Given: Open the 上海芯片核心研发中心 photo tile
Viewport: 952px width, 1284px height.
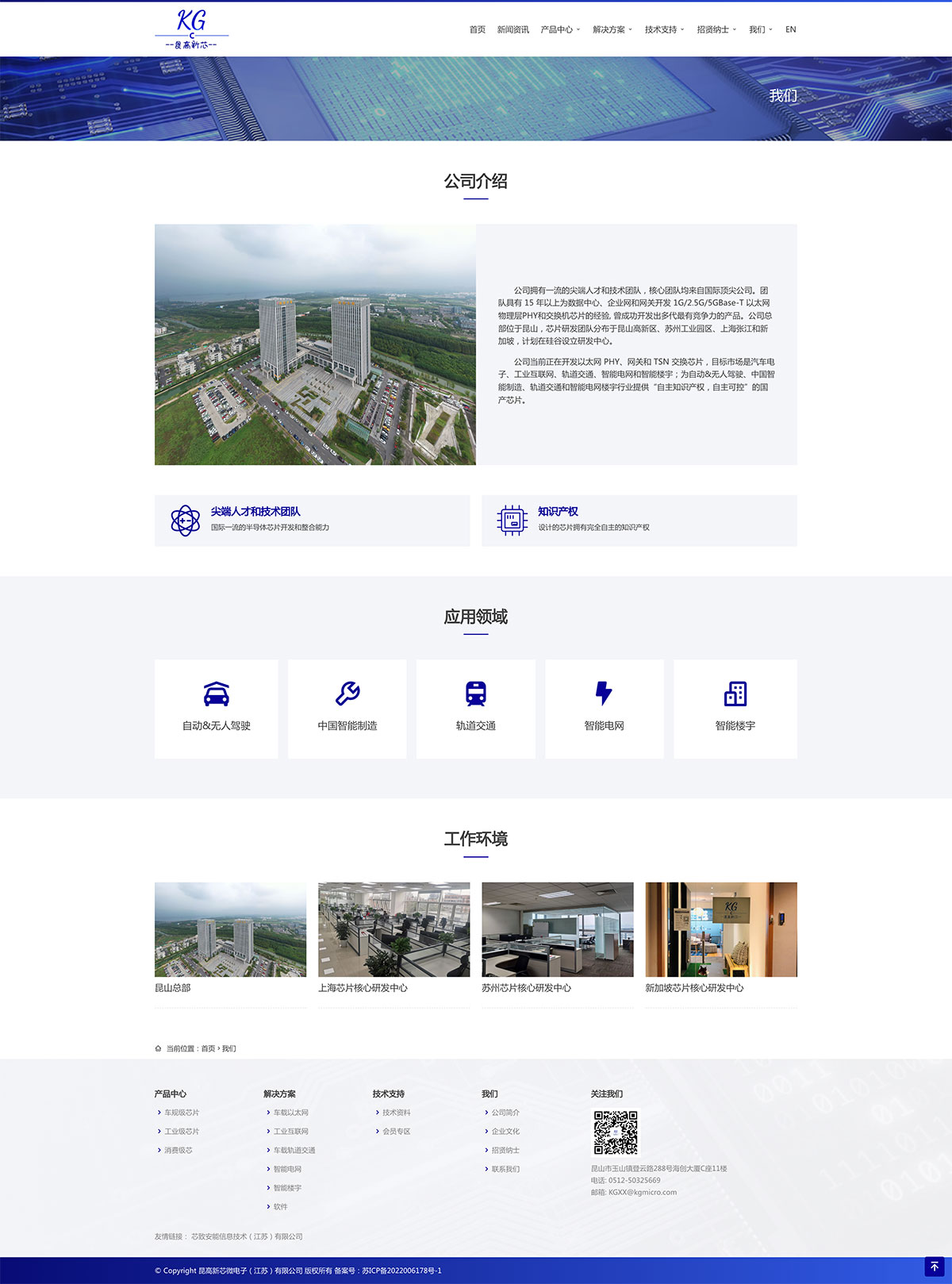Looking at the screenshot, I should point(393,929).
